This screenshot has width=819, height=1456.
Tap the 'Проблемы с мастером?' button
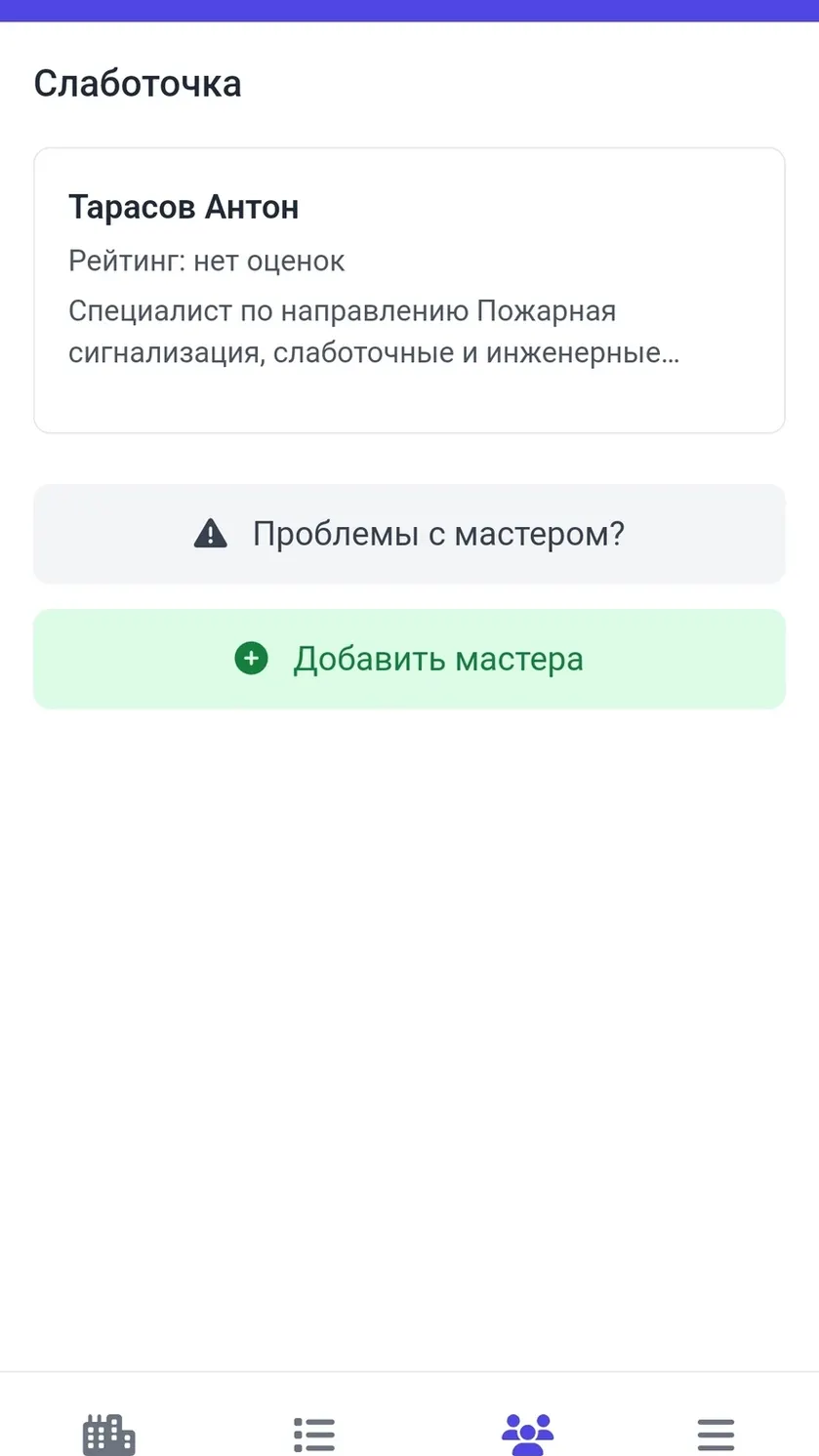[x=409, y=534]
